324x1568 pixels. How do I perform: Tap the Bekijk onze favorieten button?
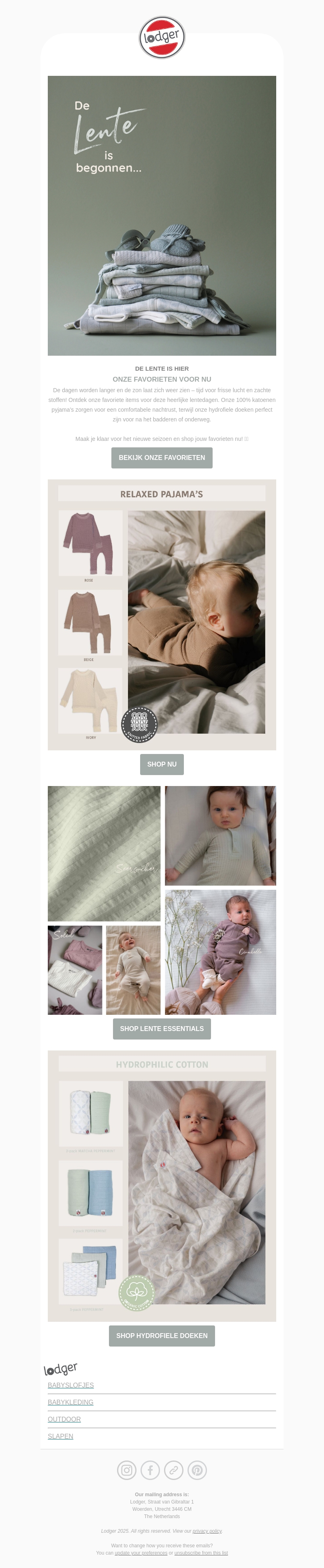point(162,457)
